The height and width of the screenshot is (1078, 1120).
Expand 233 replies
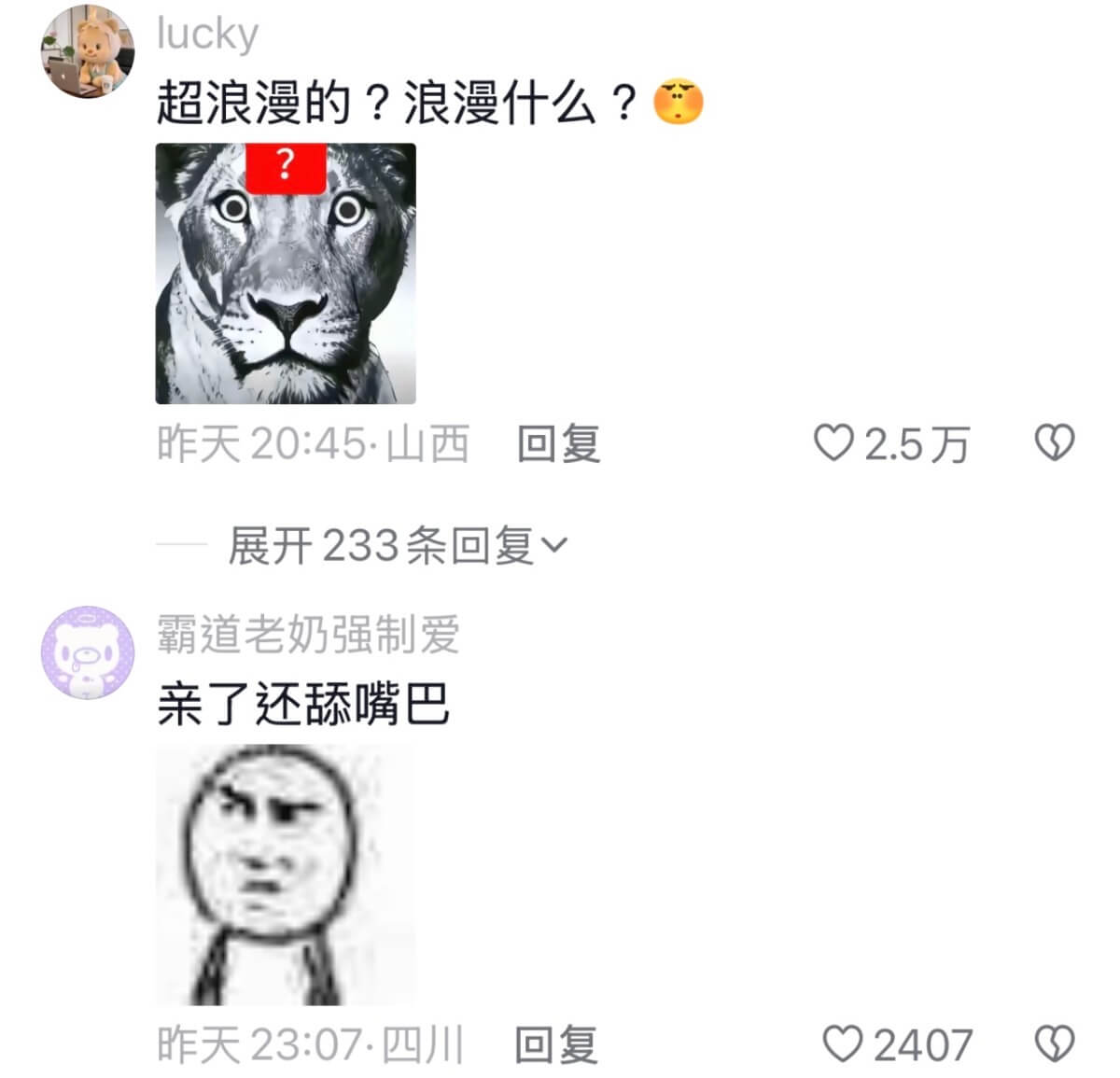point(397,545)
